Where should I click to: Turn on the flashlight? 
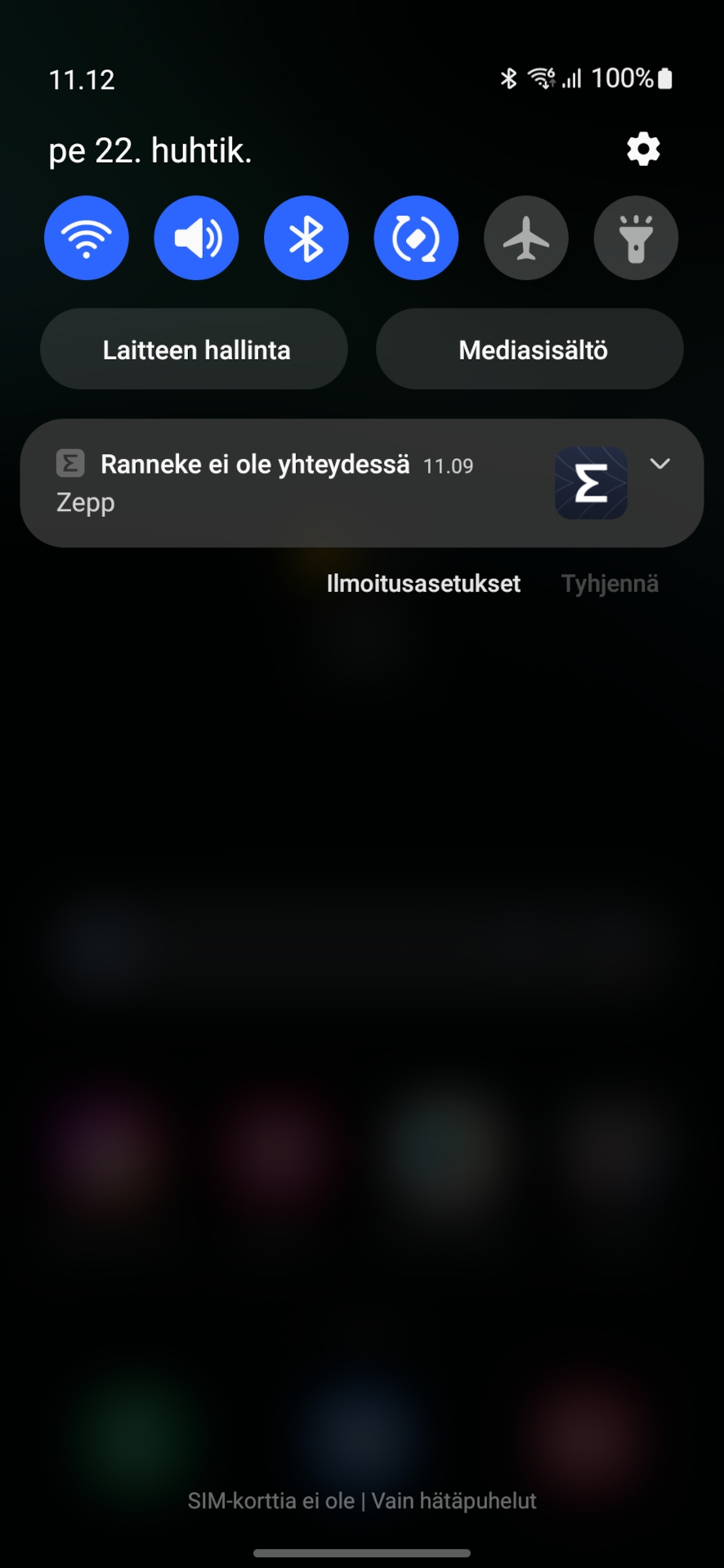tap(636, 238)
